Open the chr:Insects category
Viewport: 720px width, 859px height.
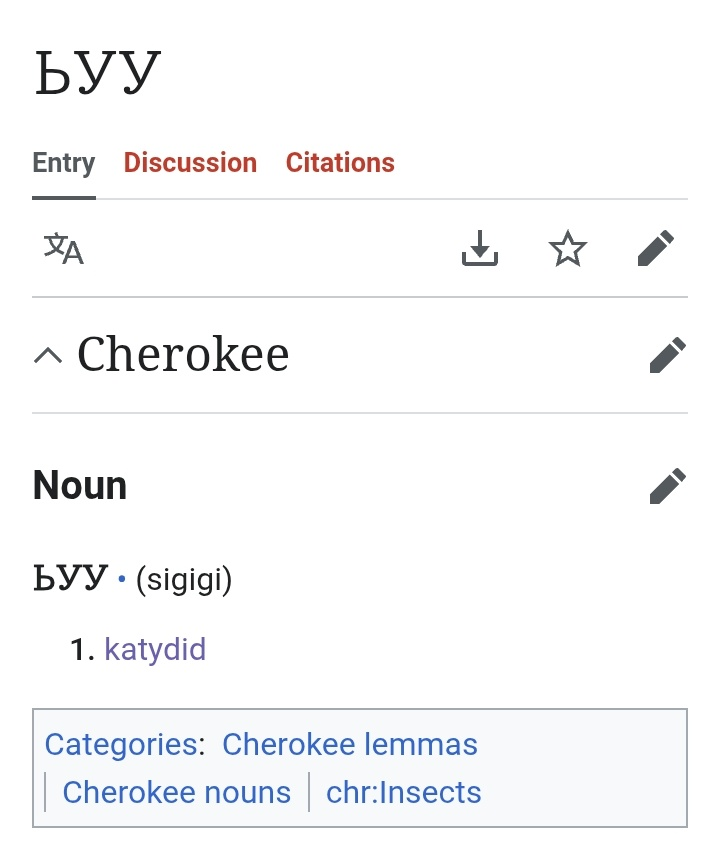pos(404,793)
